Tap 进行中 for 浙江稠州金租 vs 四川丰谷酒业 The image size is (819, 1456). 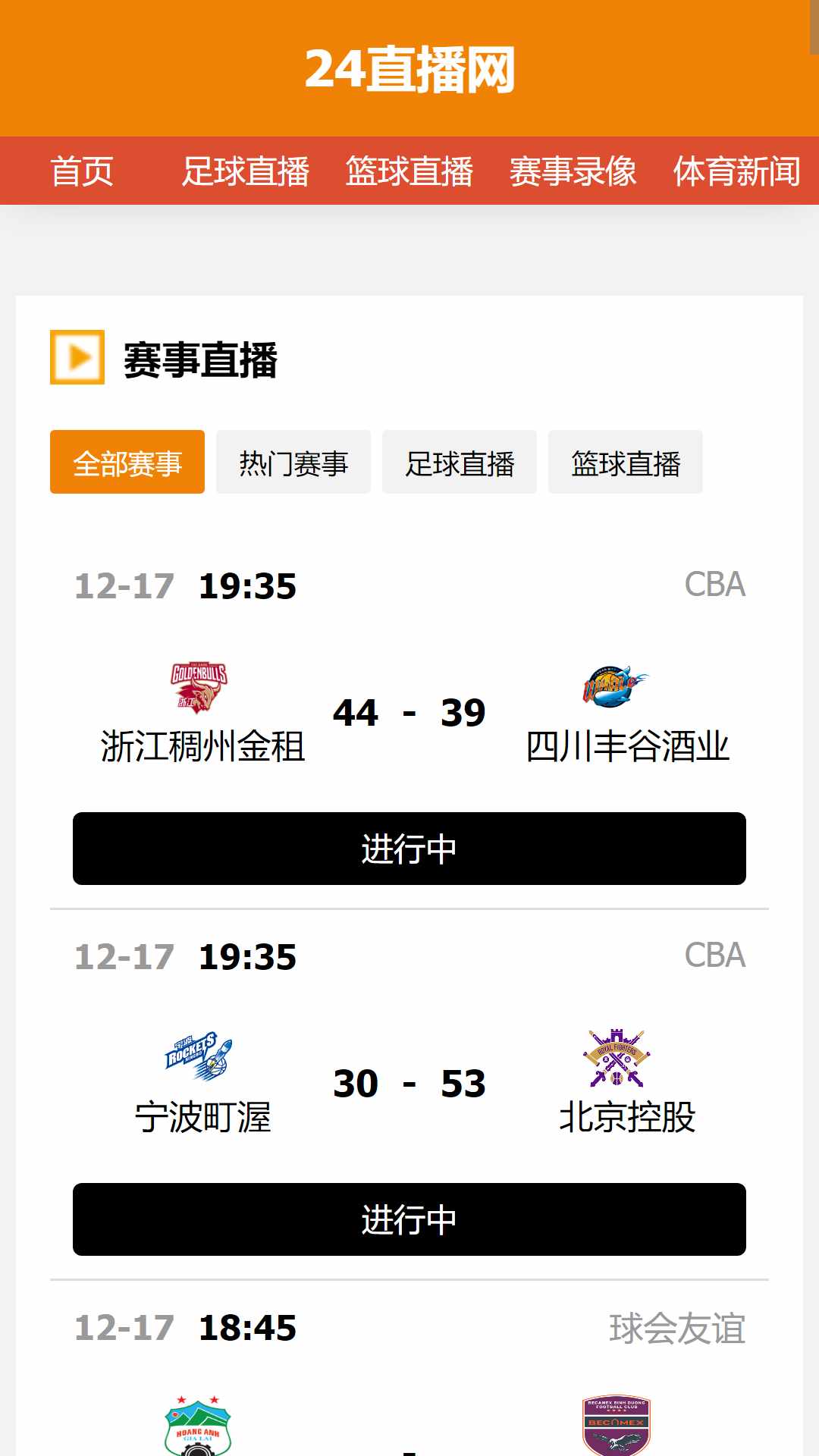(x=409, y=849)
